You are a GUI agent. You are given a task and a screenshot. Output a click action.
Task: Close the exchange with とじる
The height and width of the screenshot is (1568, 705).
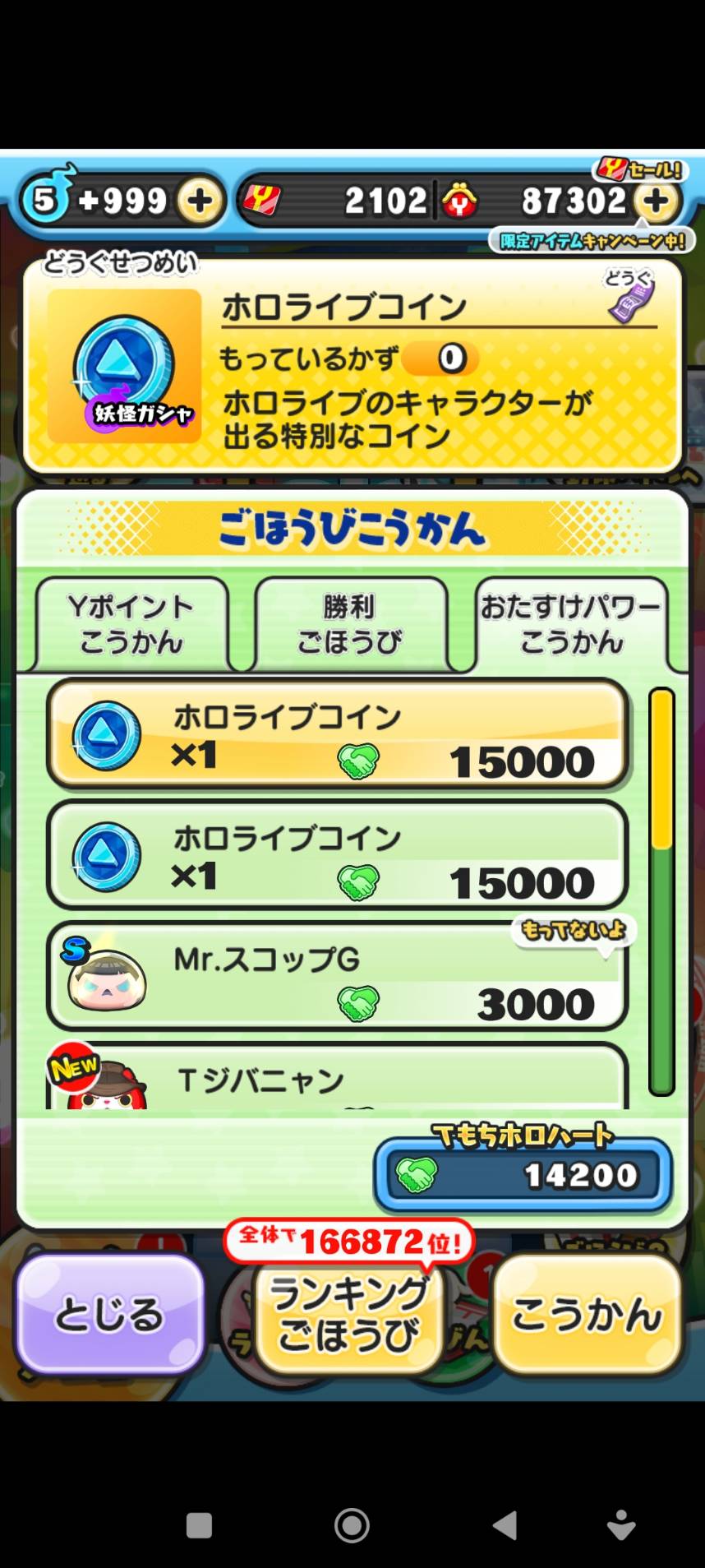(x=110, y=1313)
